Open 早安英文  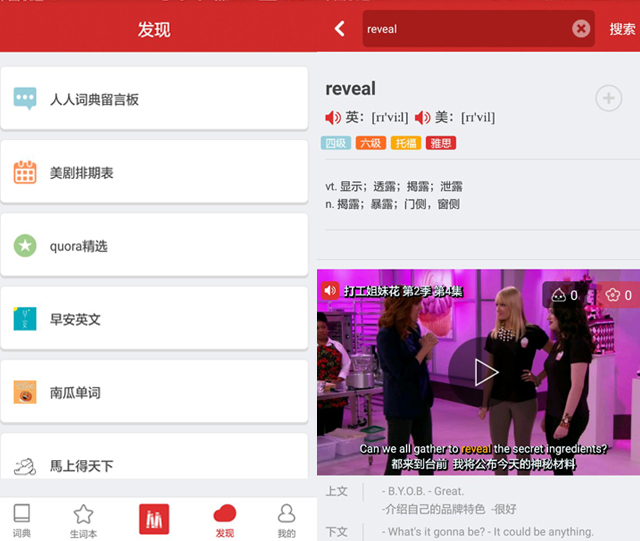click(154, 320)
